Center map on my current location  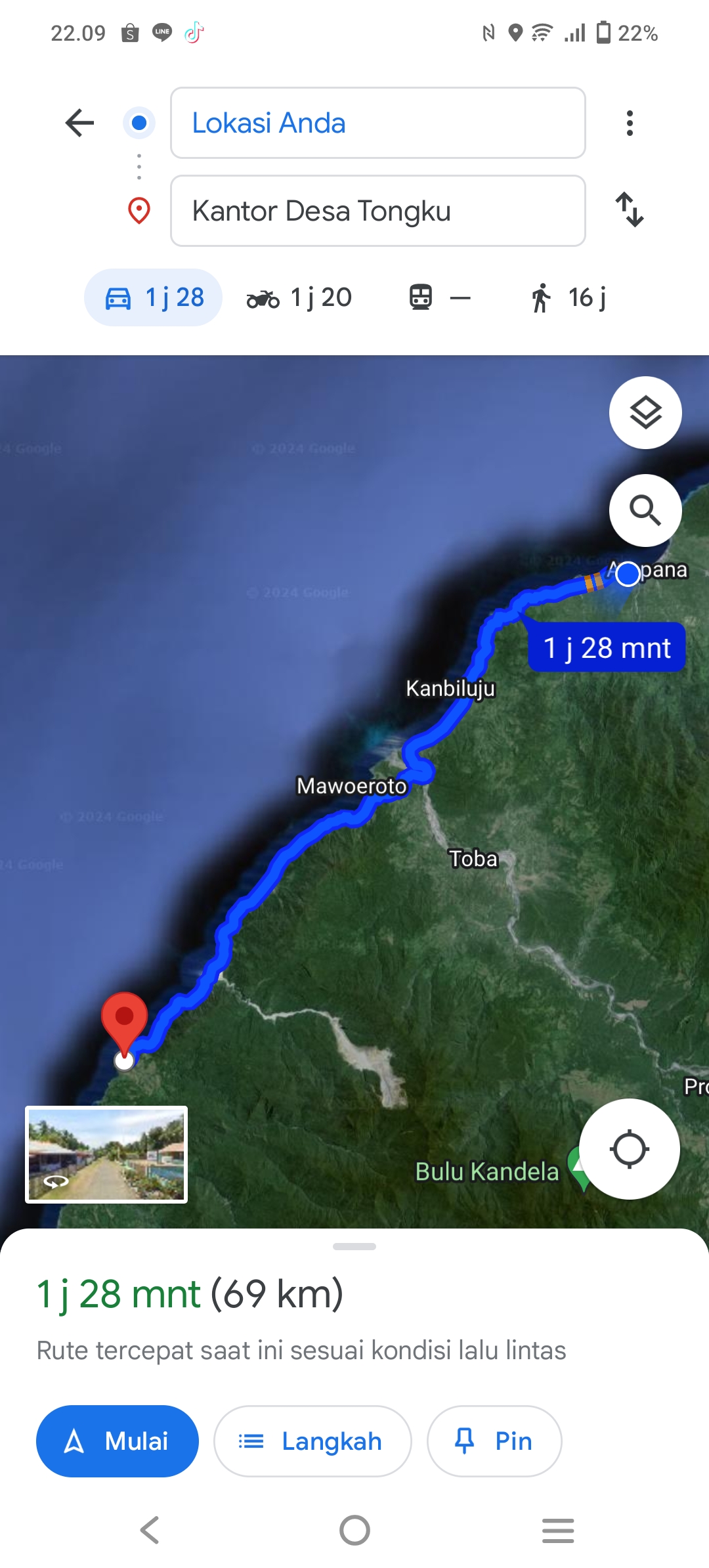click(630, 1149)
